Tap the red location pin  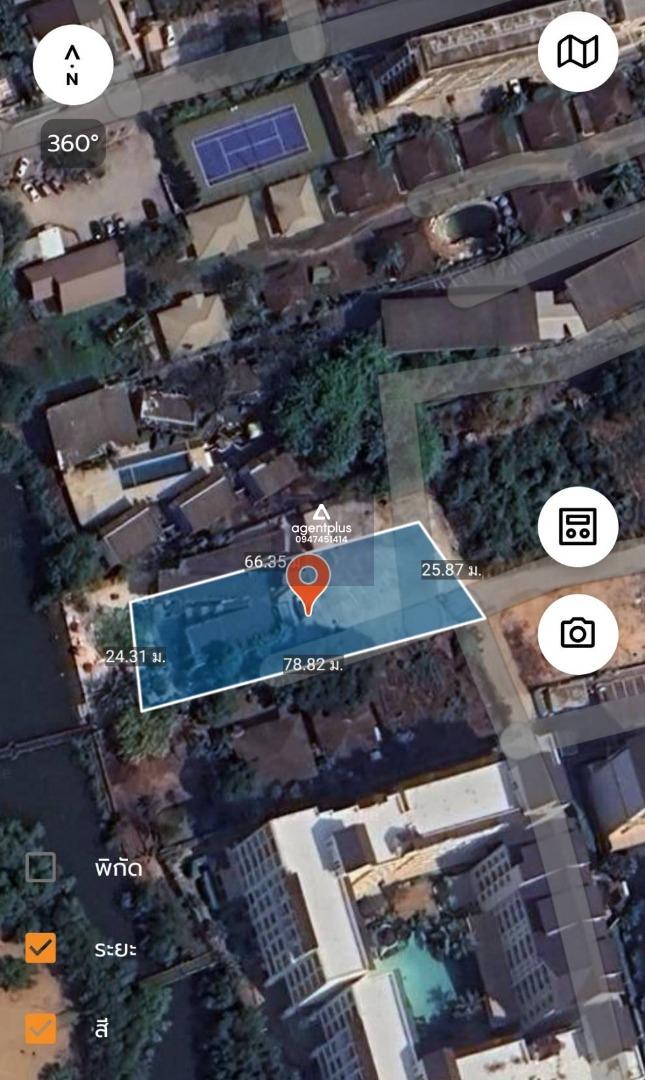tap(309, 585)
